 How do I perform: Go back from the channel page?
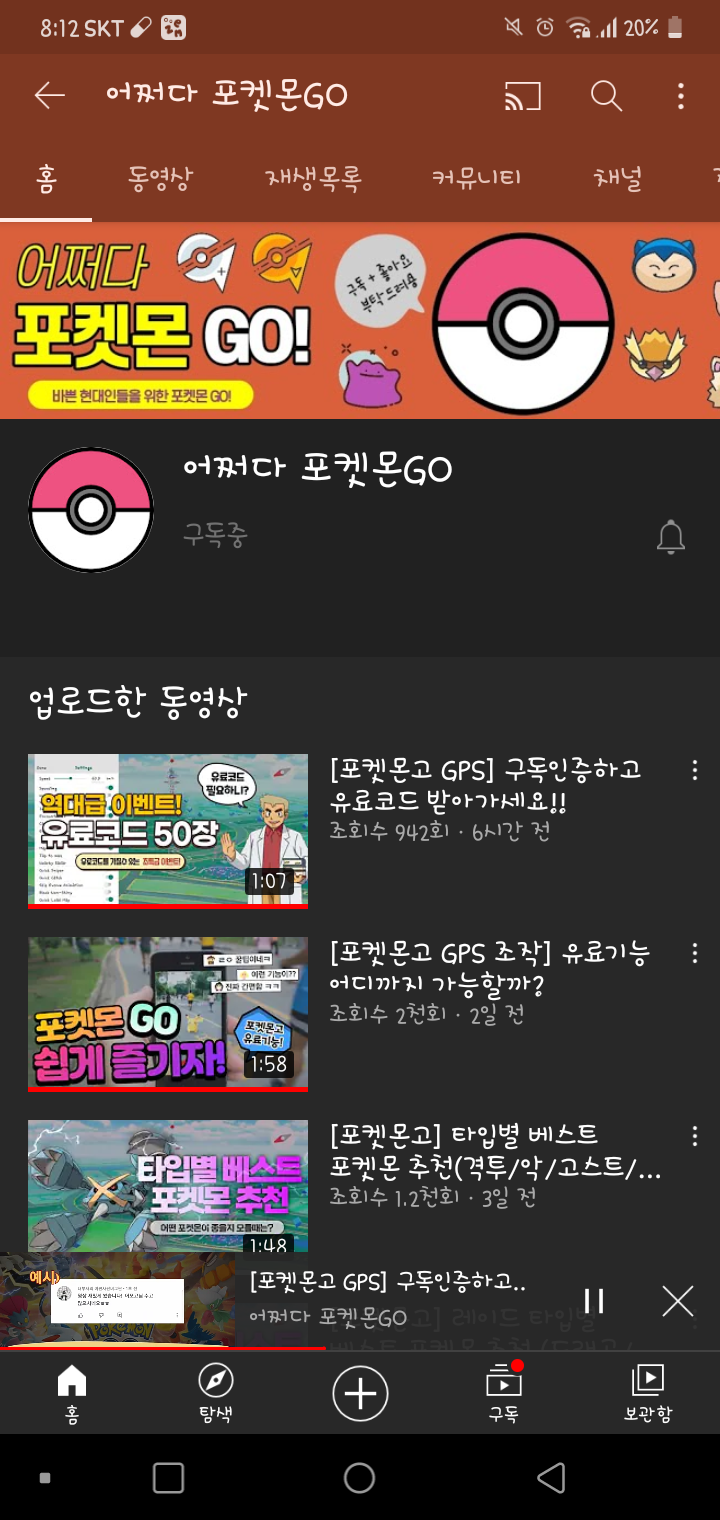point(49,96)
